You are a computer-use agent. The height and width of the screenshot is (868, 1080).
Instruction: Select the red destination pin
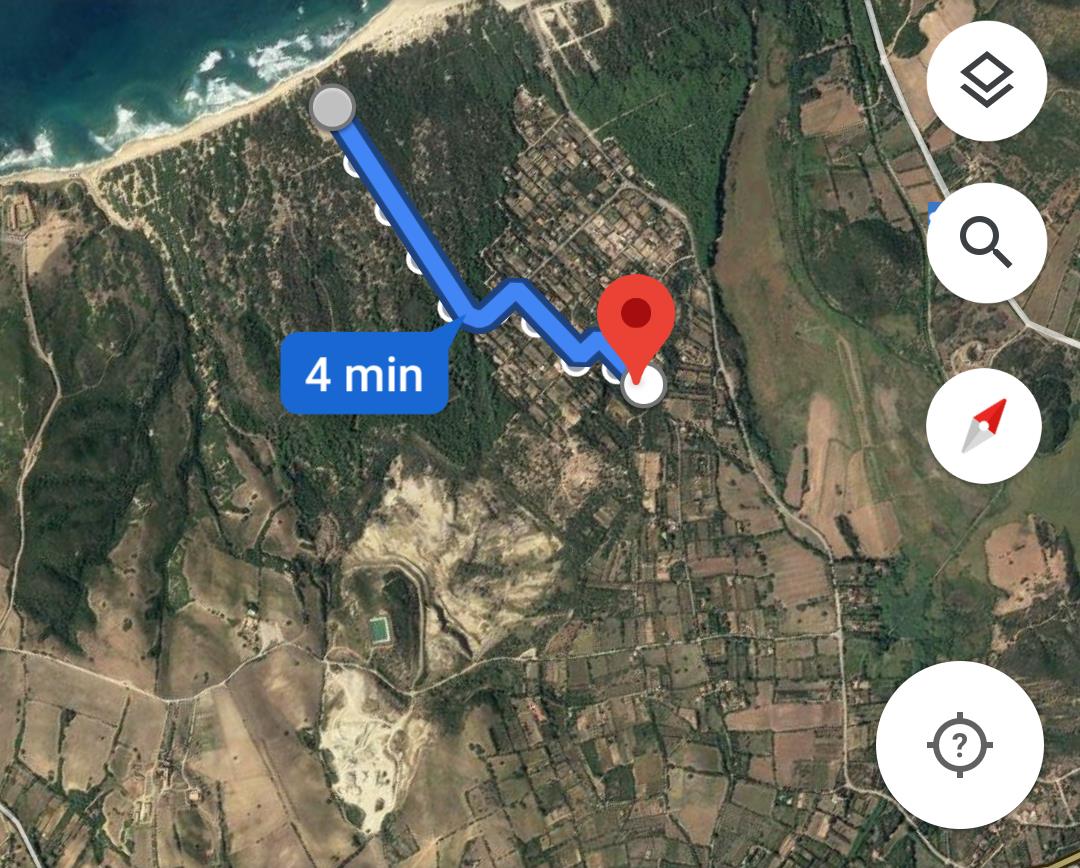pos(636,318)
